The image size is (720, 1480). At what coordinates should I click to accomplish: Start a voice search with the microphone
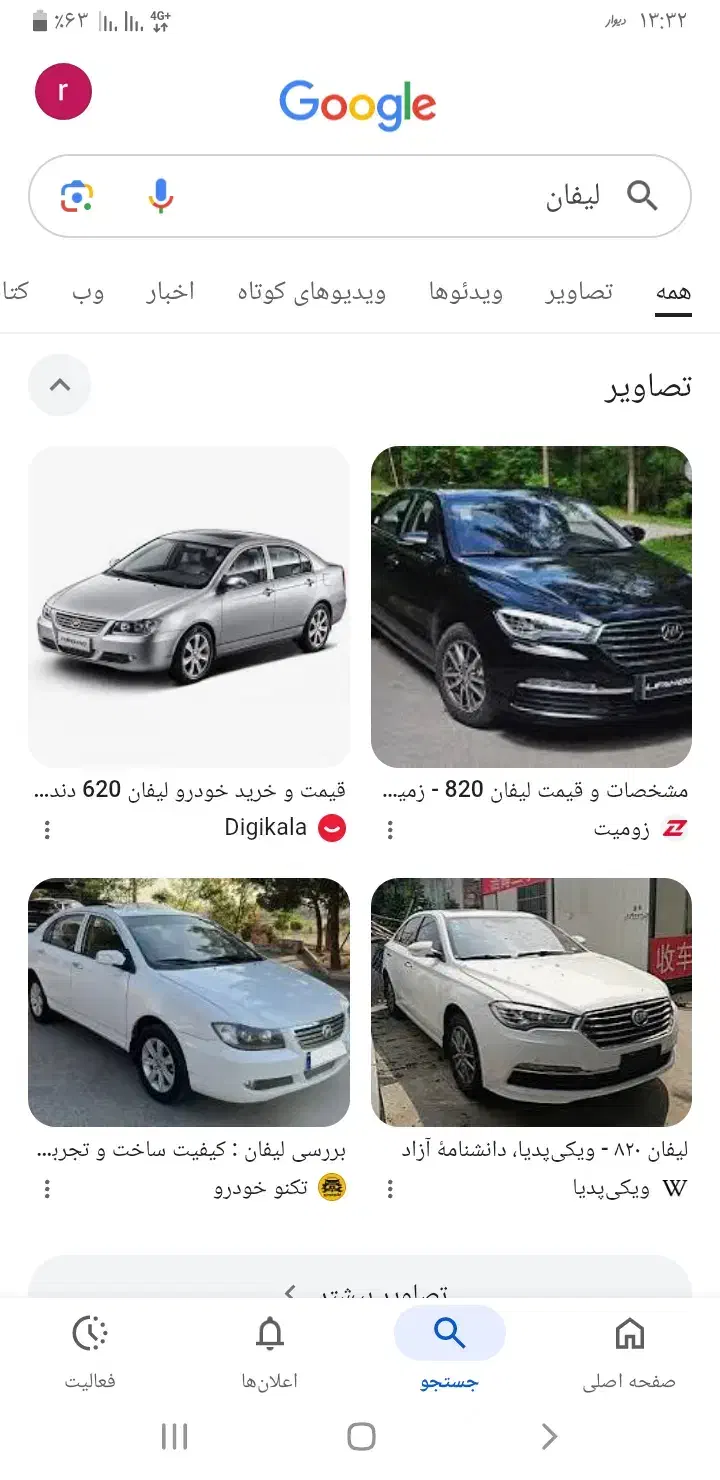coord(160,196)
